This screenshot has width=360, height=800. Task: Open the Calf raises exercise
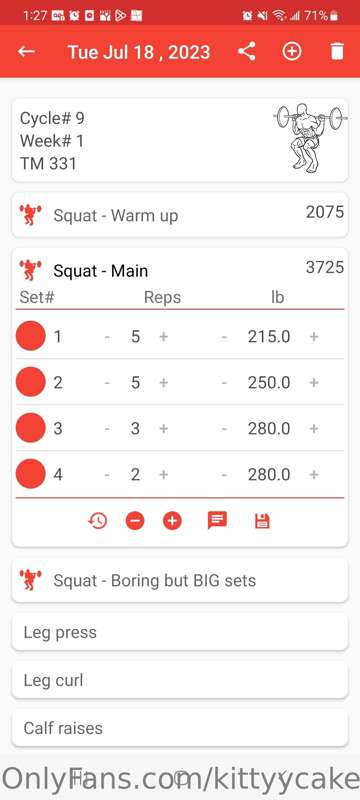point(180,728)
